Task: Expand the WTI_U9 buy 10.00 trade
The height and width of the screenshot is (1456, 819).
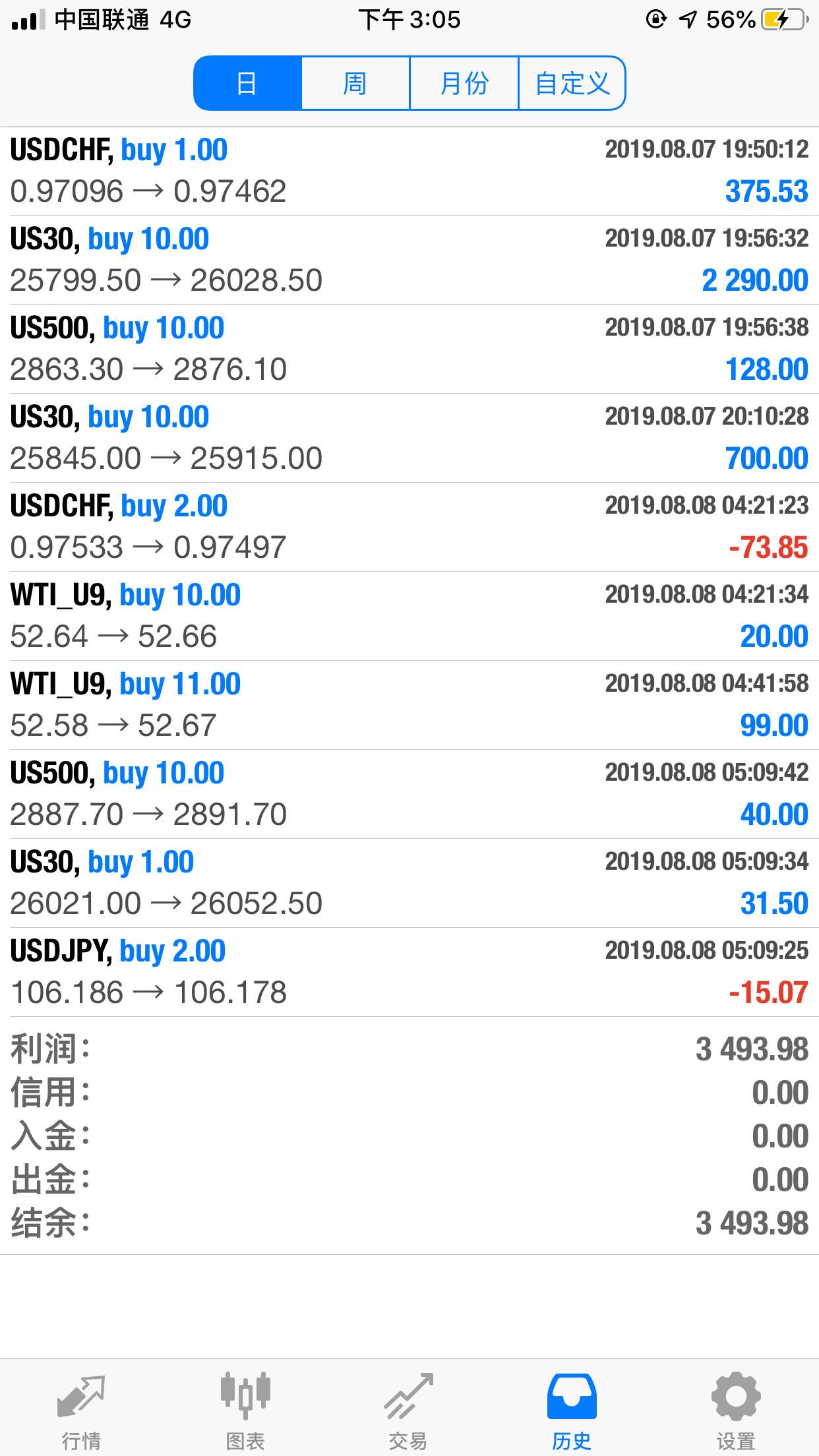Action: point(409,617)
